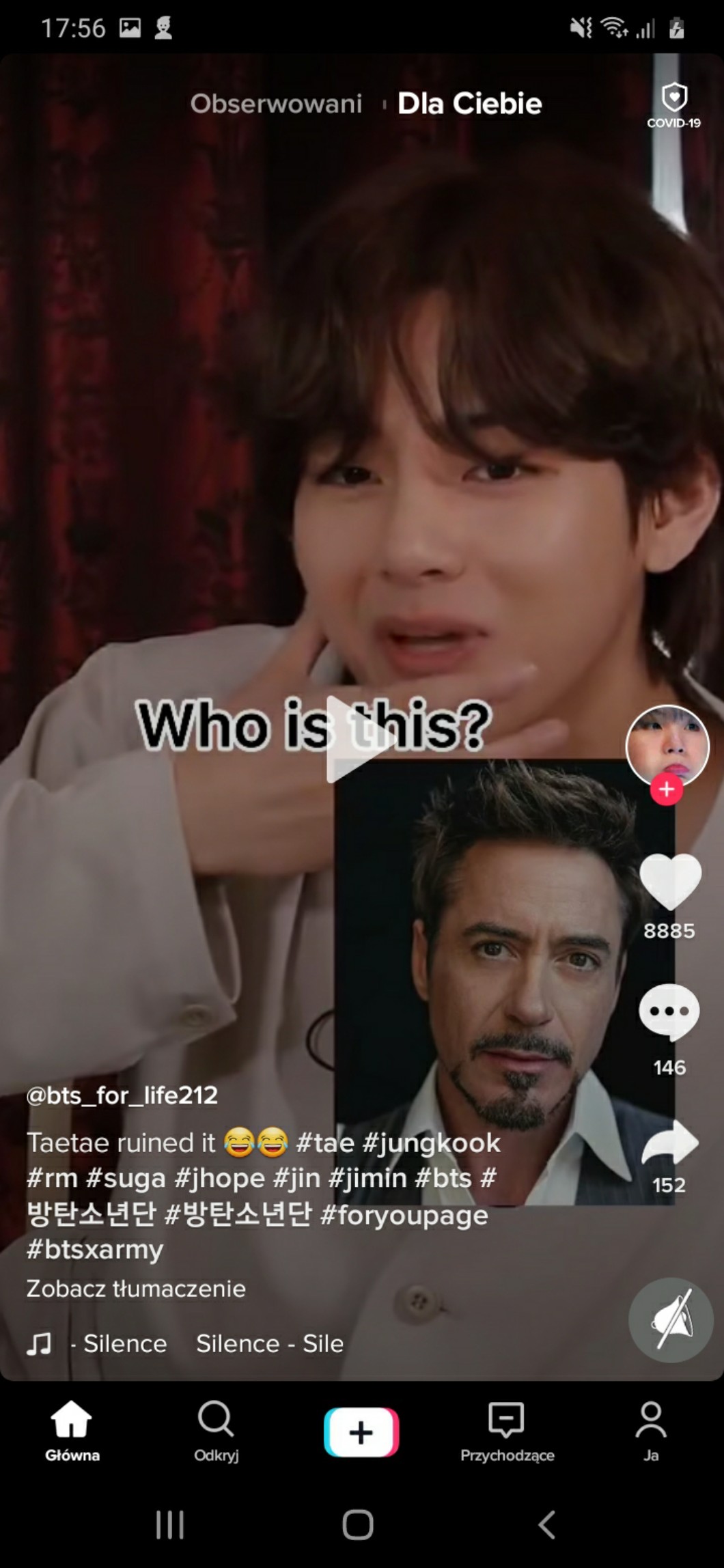The width and height of the screenshot is (724, 1568).
Task: Open the muted sound disc icon
Action: point(670,1319)
